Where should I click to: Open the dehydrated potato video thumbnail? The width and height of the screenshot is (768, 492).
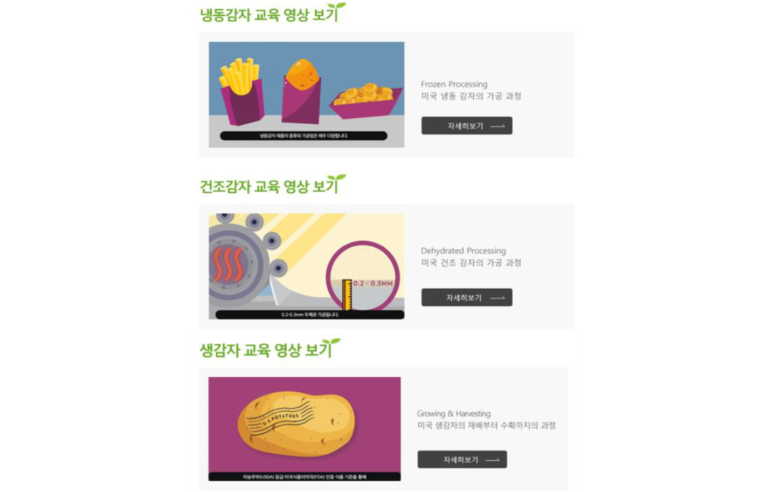pyautogui.click(x=306, y=266)
